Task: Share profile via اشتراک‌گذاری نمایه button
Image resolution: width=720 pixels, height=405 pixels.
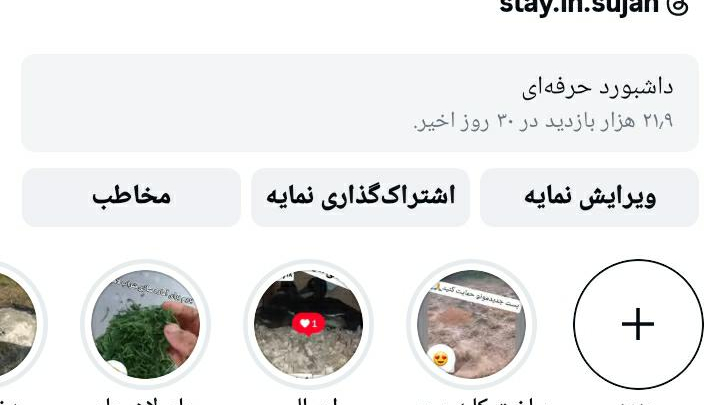Action: [360, 197]
